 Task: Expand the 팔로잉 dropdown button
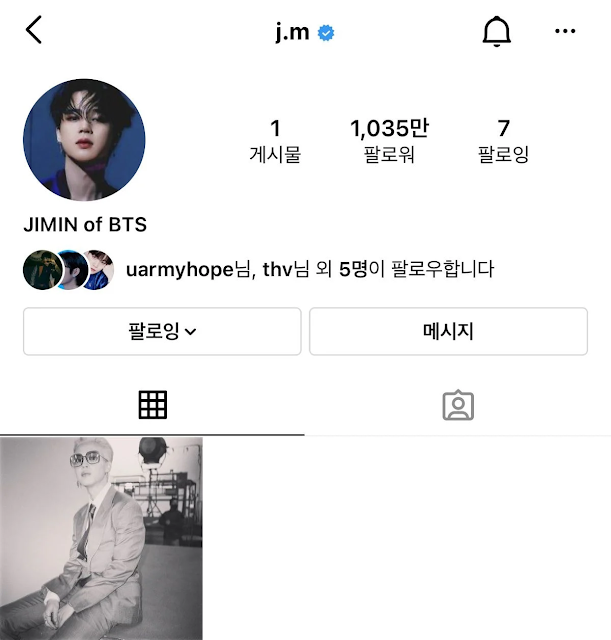(x=162, y=331)
